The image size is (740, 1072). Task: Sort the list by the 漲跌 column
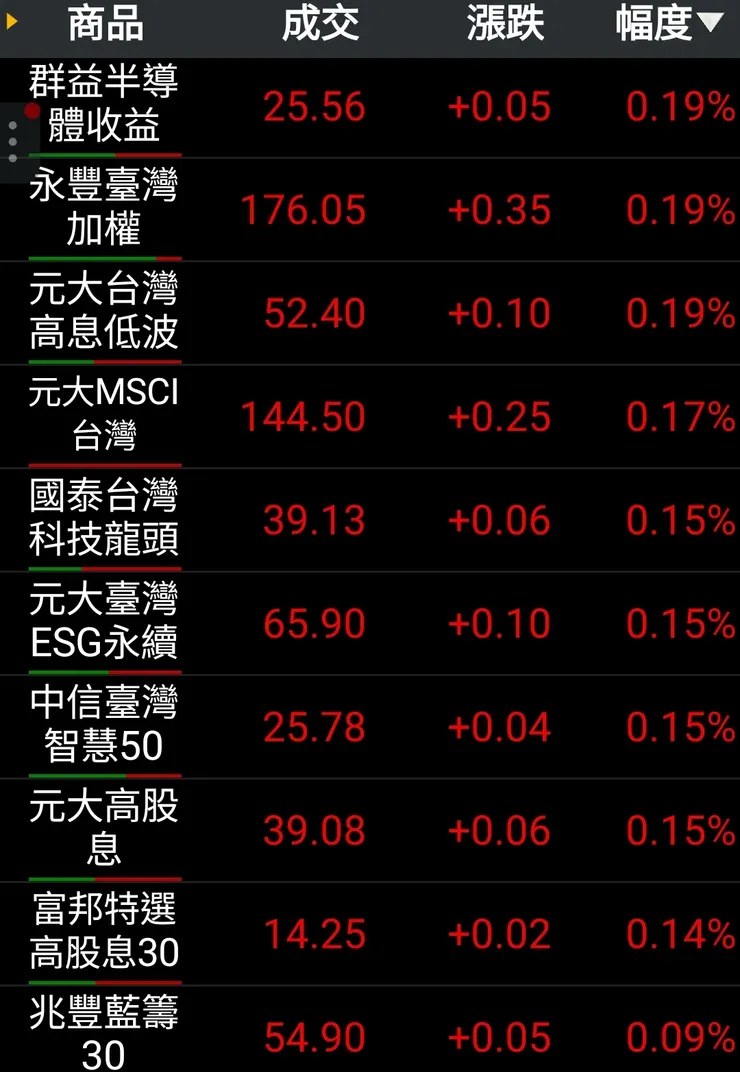pos(504,26)
